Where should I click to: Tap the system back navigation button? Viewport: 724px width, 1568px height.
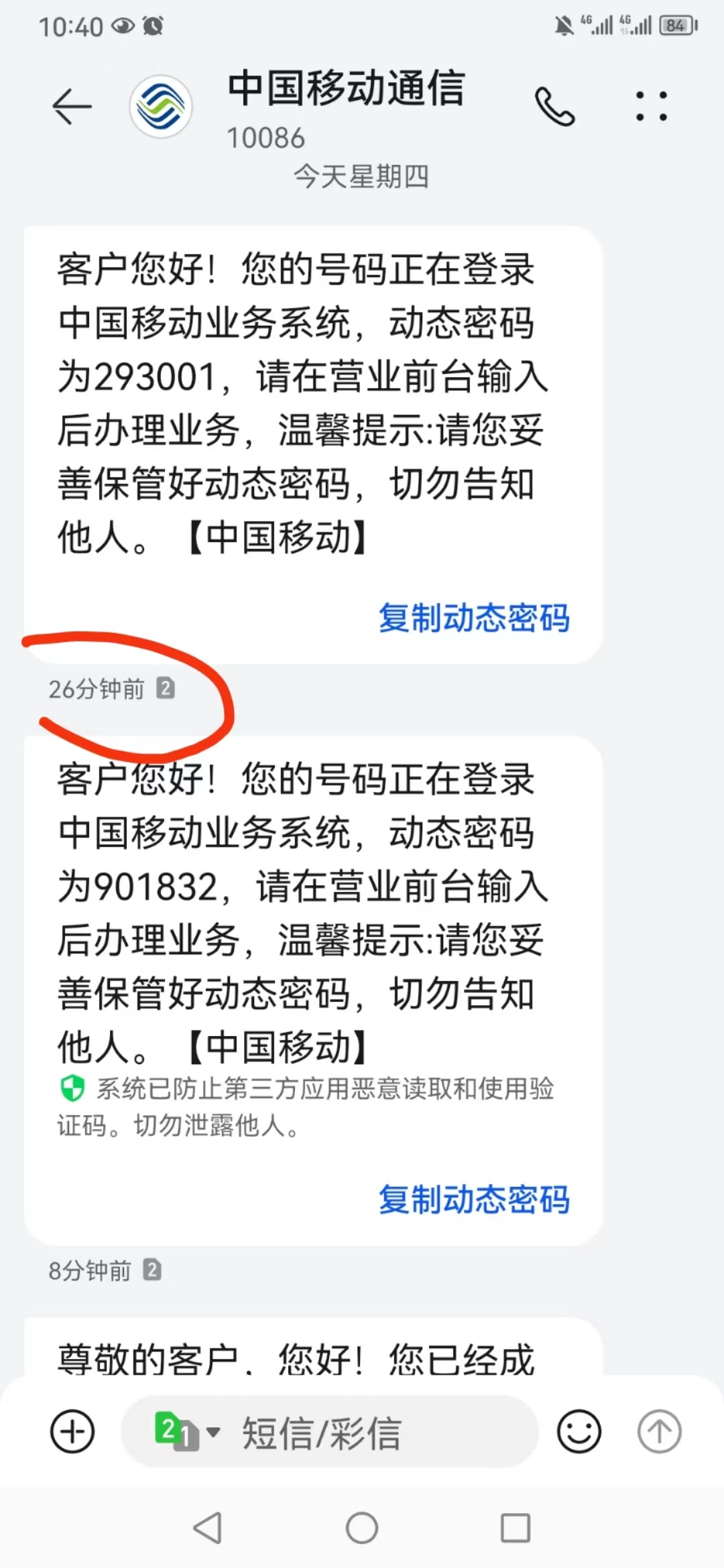coord(208,1528)
